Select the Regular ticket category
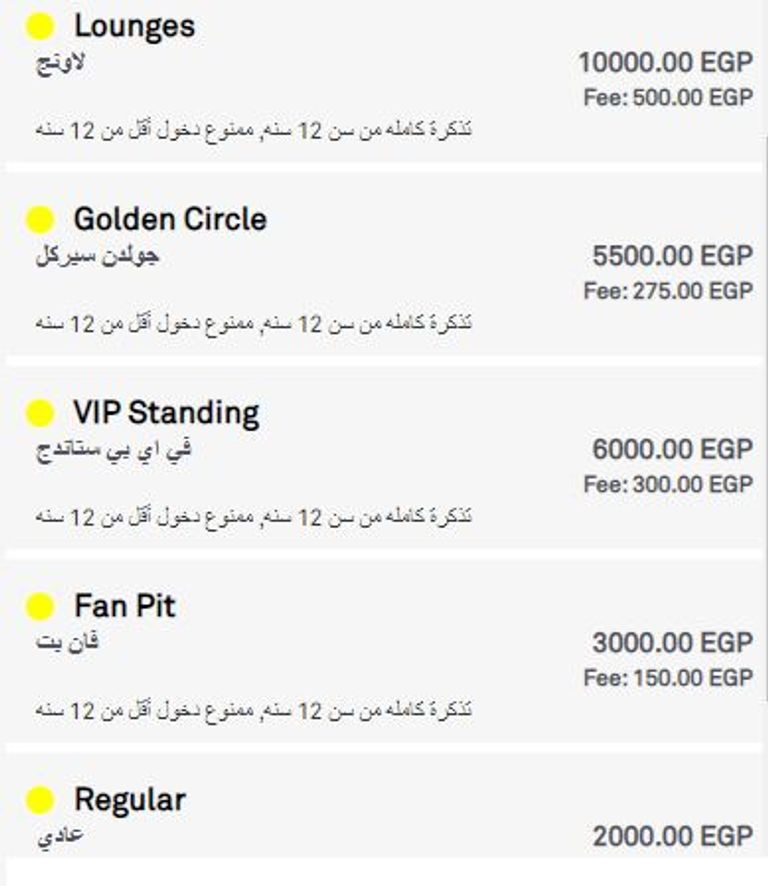768x886 pixels. coord(129,798)
